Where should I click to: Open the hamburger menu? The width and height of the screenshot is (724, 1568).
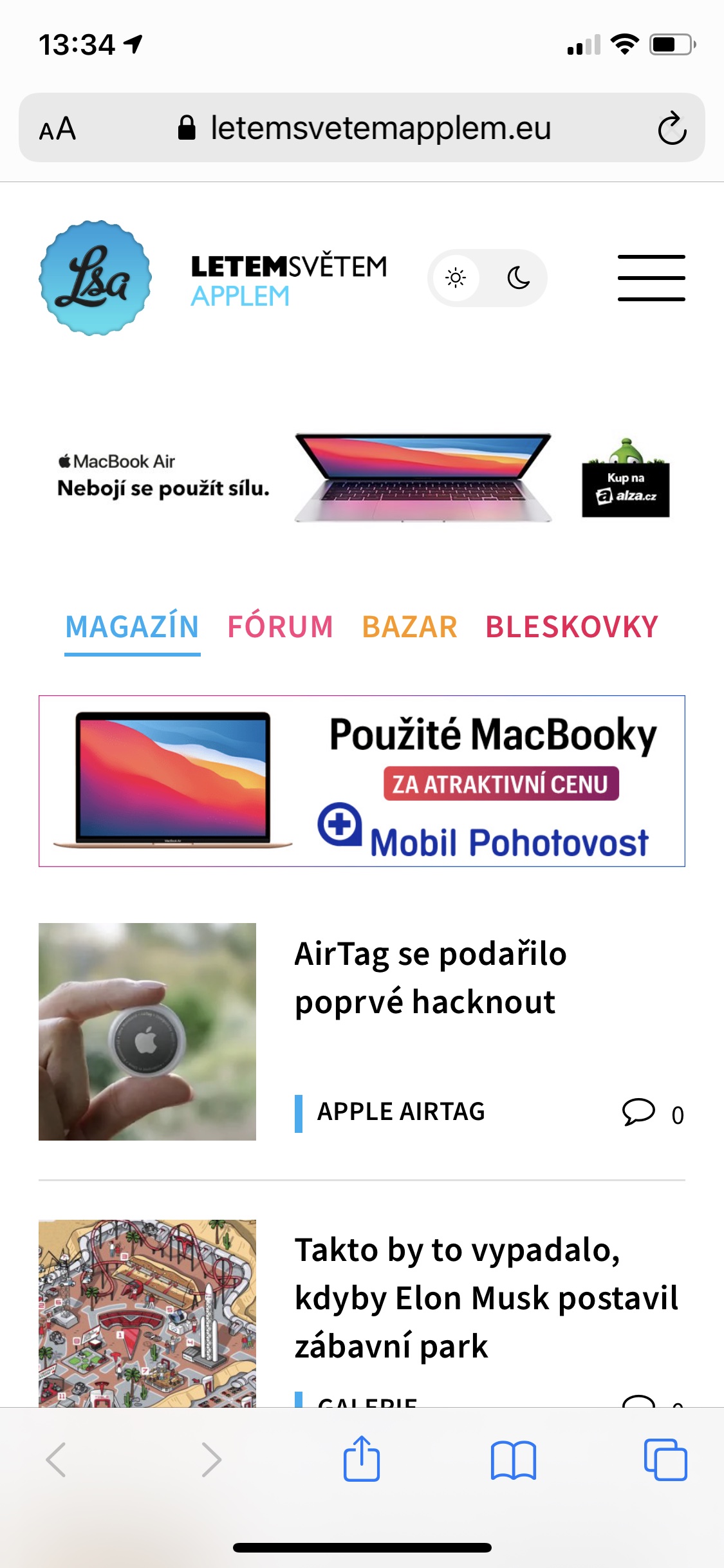coord(651,278)
